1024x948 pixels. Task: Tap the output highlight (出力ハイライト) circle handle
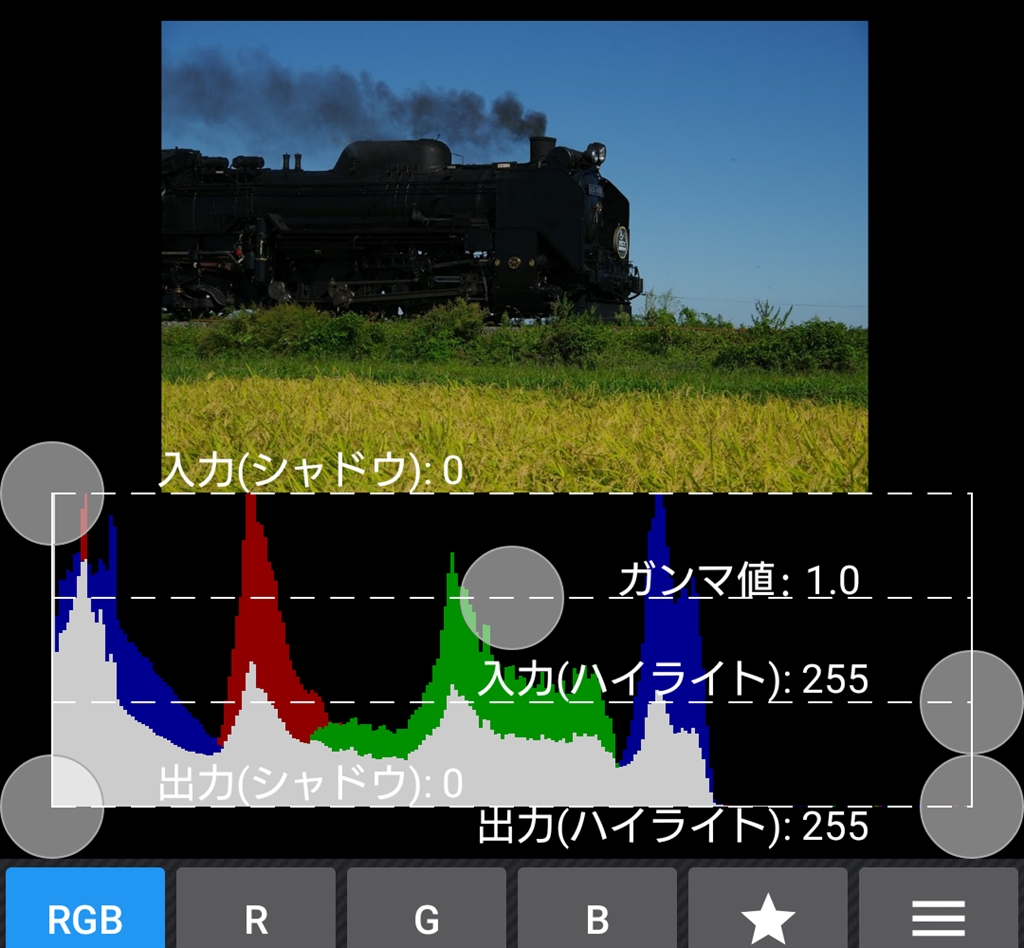coord(971,806)
